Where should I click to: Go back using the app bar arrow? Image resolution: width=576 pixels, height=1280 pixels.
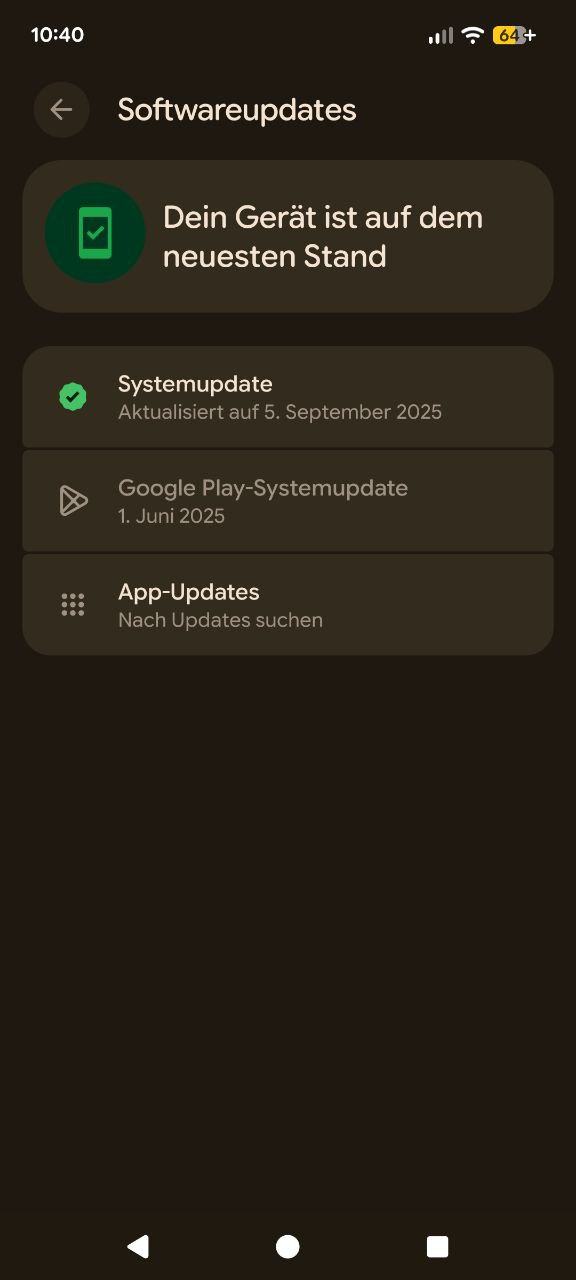coord(61,109)
